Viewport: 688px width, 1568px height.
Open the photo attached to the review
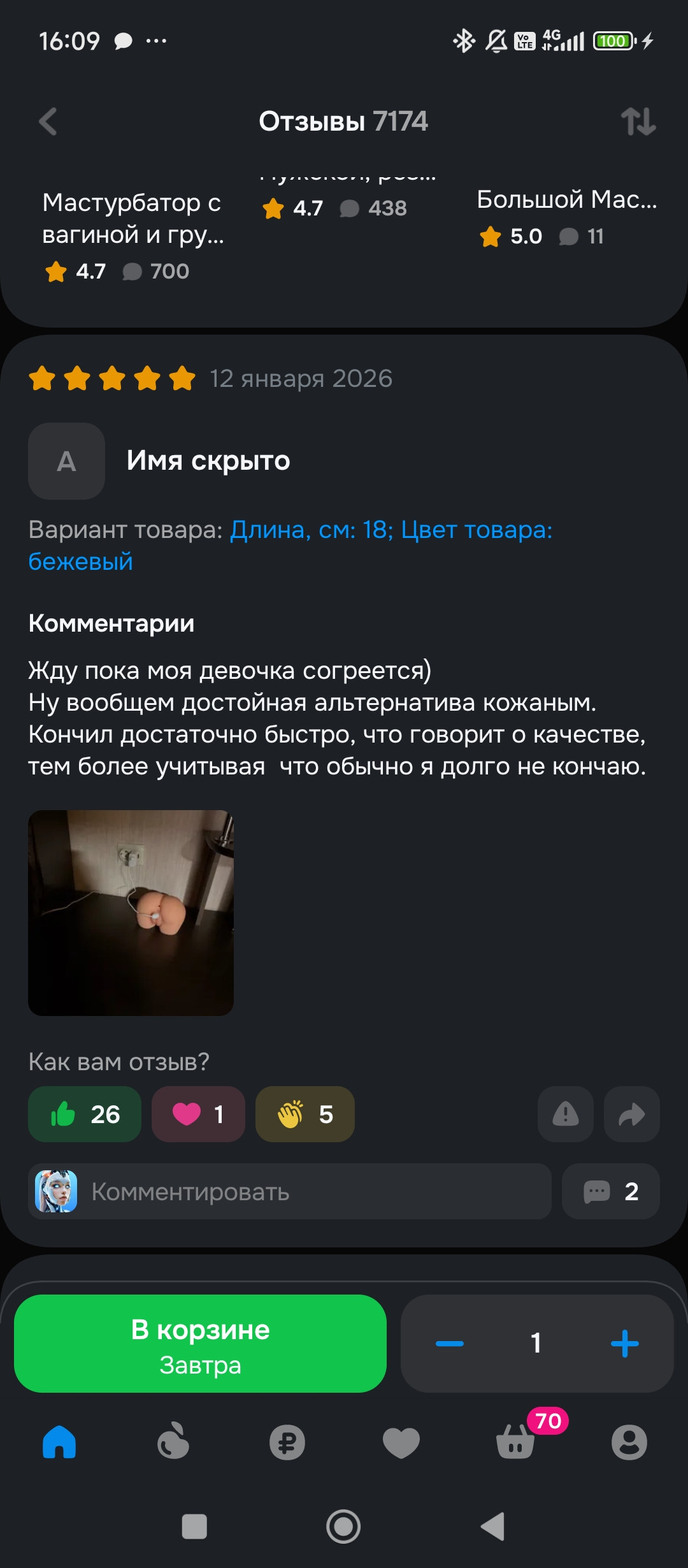click(x=131, y=913)
